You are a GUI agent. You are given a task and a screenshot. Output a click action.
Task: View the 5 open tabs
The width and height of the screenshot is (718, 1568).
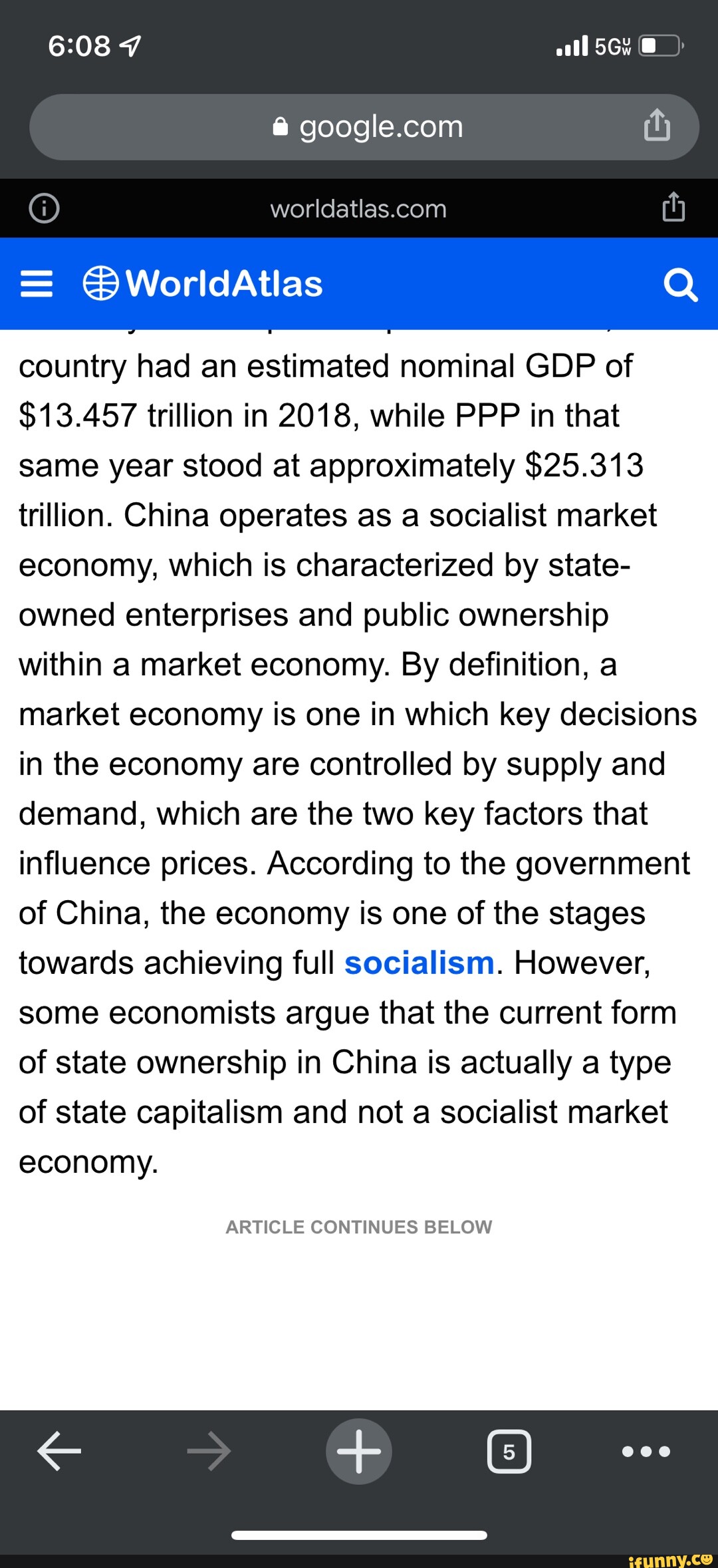click(509, 1451)
